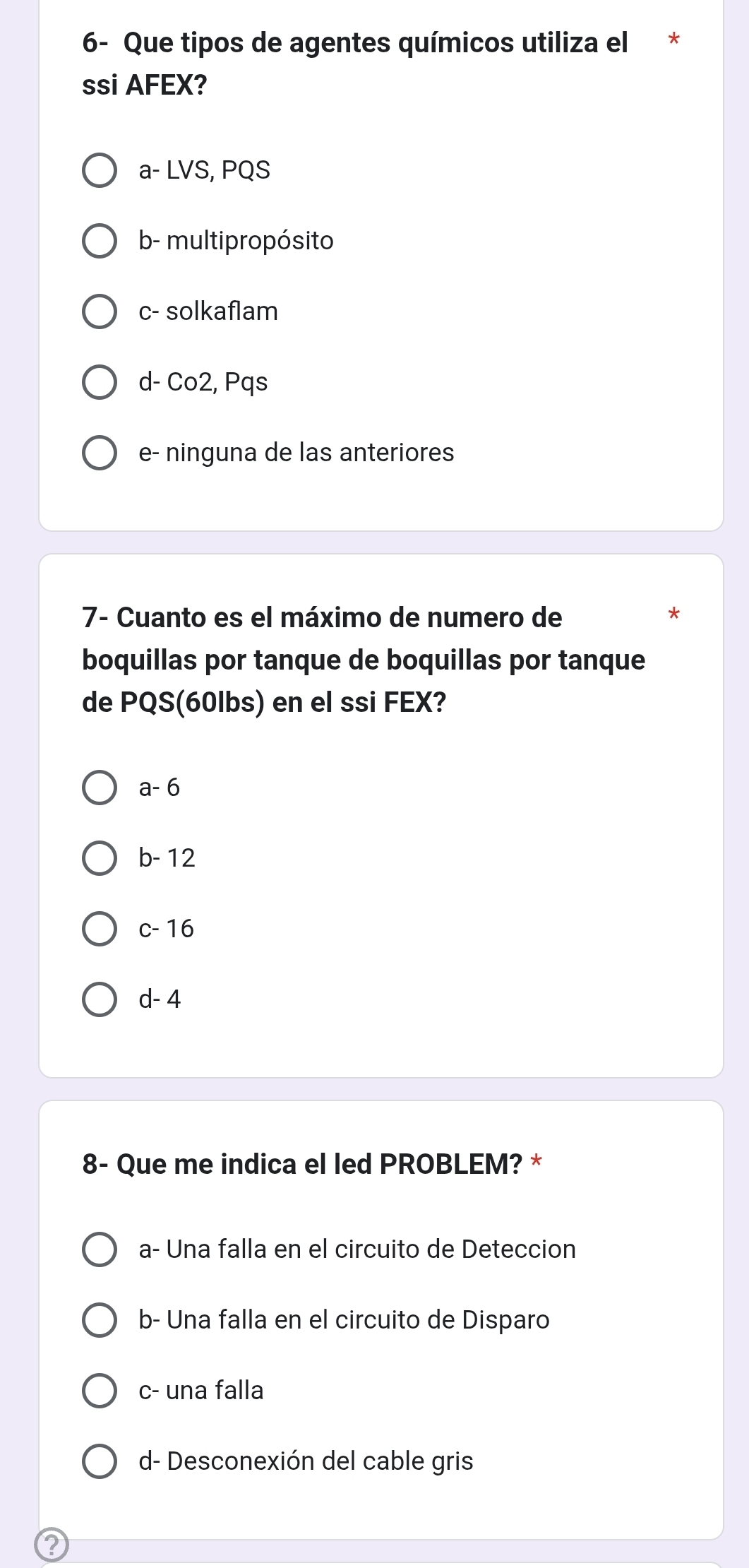Mark 'e- ninguna de las anteriores'
This screenshot has height=1568, width=749.
[100, 453]
